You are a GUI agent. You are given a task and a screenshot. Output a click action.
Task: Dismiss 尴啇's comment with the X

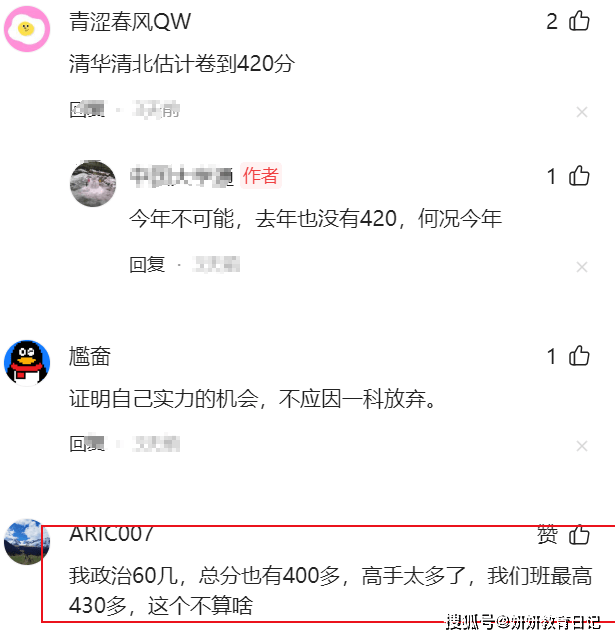point(582,445)
